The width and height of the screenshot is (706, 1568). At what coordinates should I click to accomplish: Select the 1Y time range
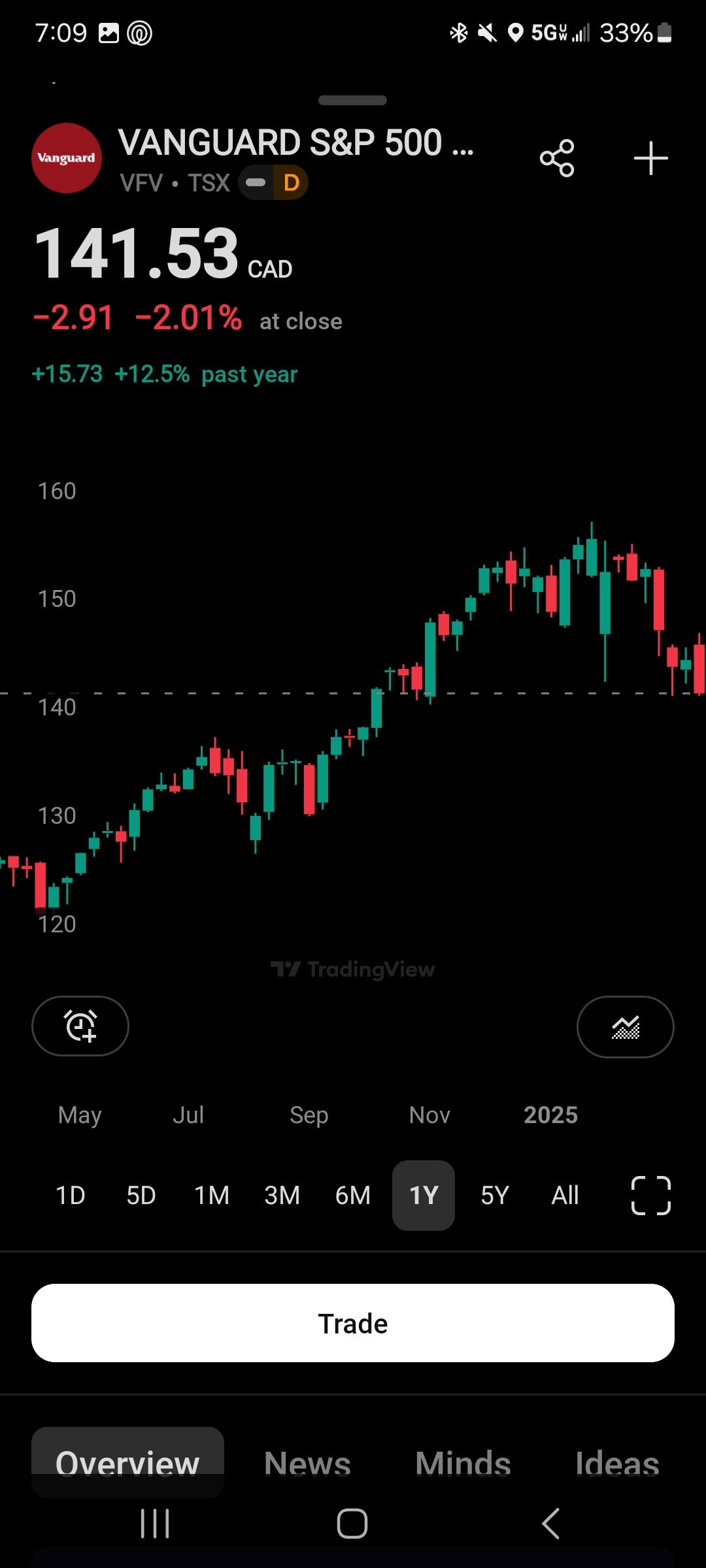(x=424, y=1196)
